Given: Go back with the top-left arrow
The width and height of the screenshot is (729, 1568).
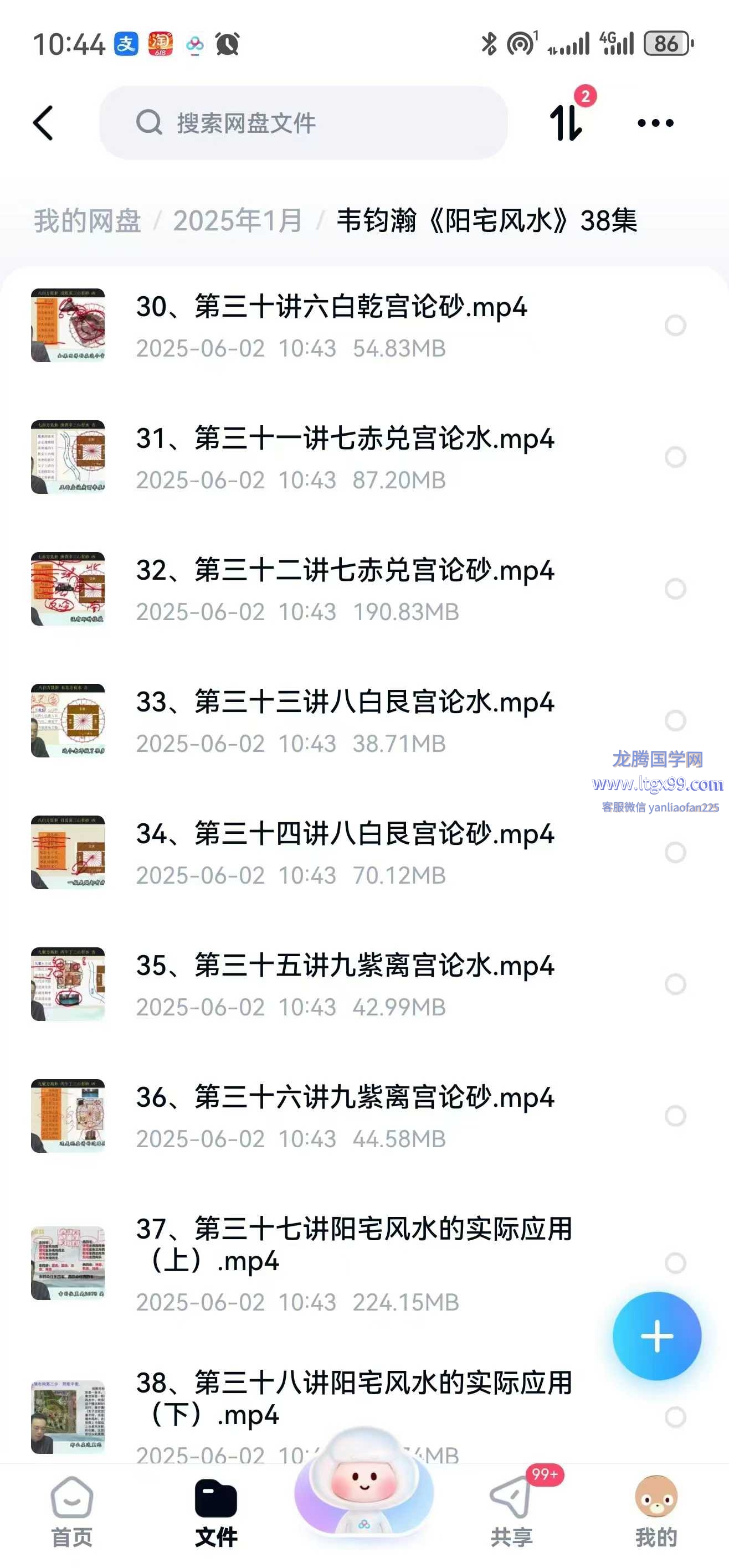Looking at the screenshot, I should coord(43,123).
